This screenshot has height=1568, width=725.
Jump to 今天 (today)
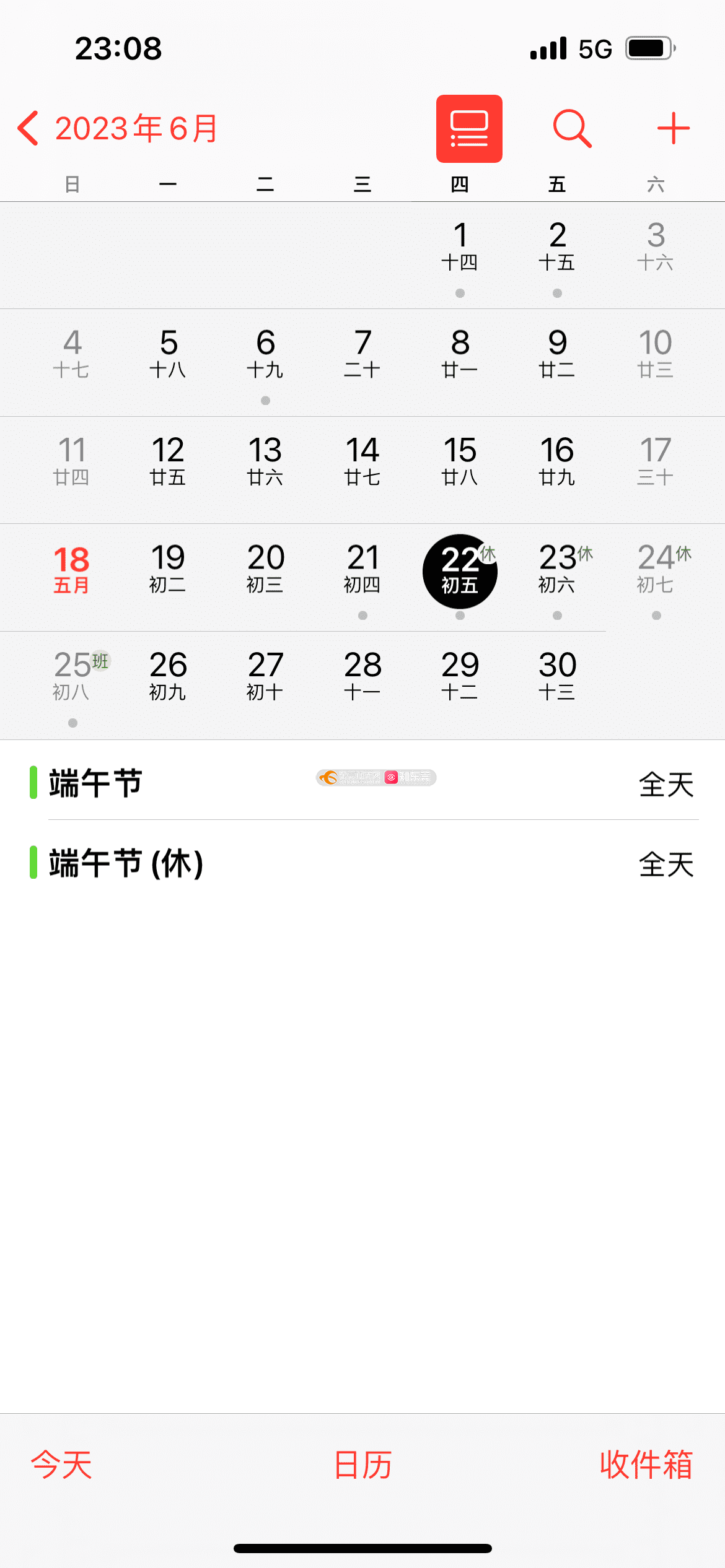(x=61, y=1465)
